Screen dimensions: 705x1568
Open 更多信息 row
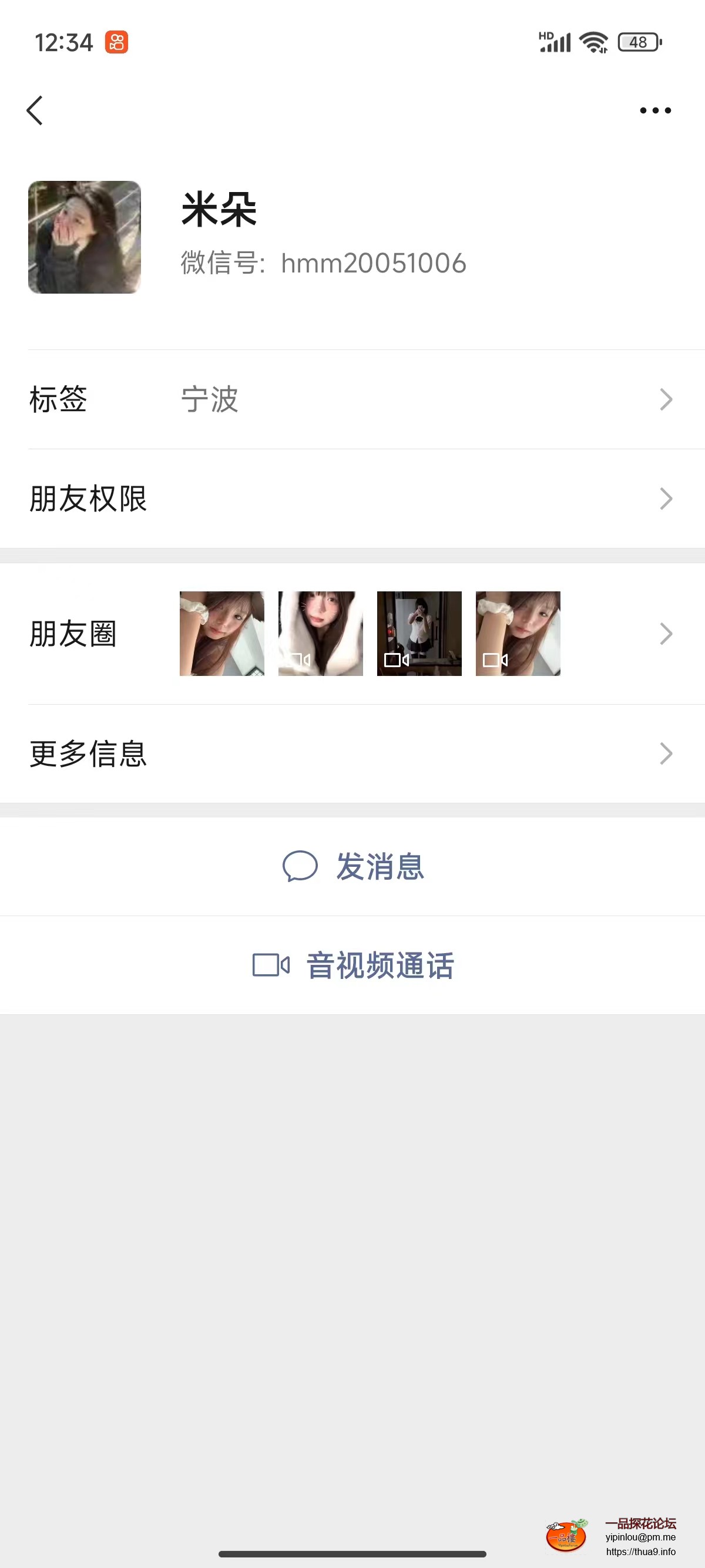352,753
